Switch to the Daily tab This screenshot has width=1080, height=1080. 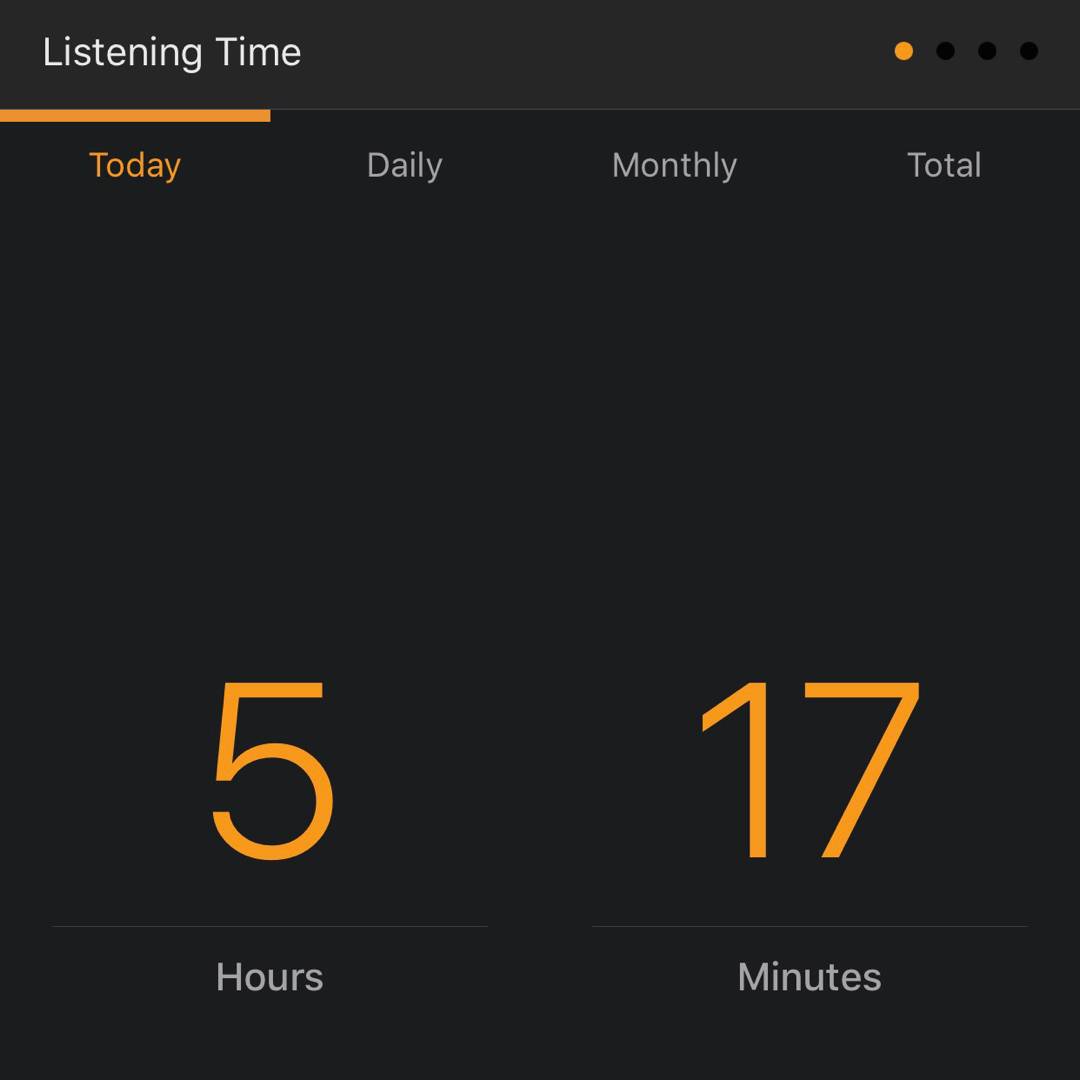[404, 165]
